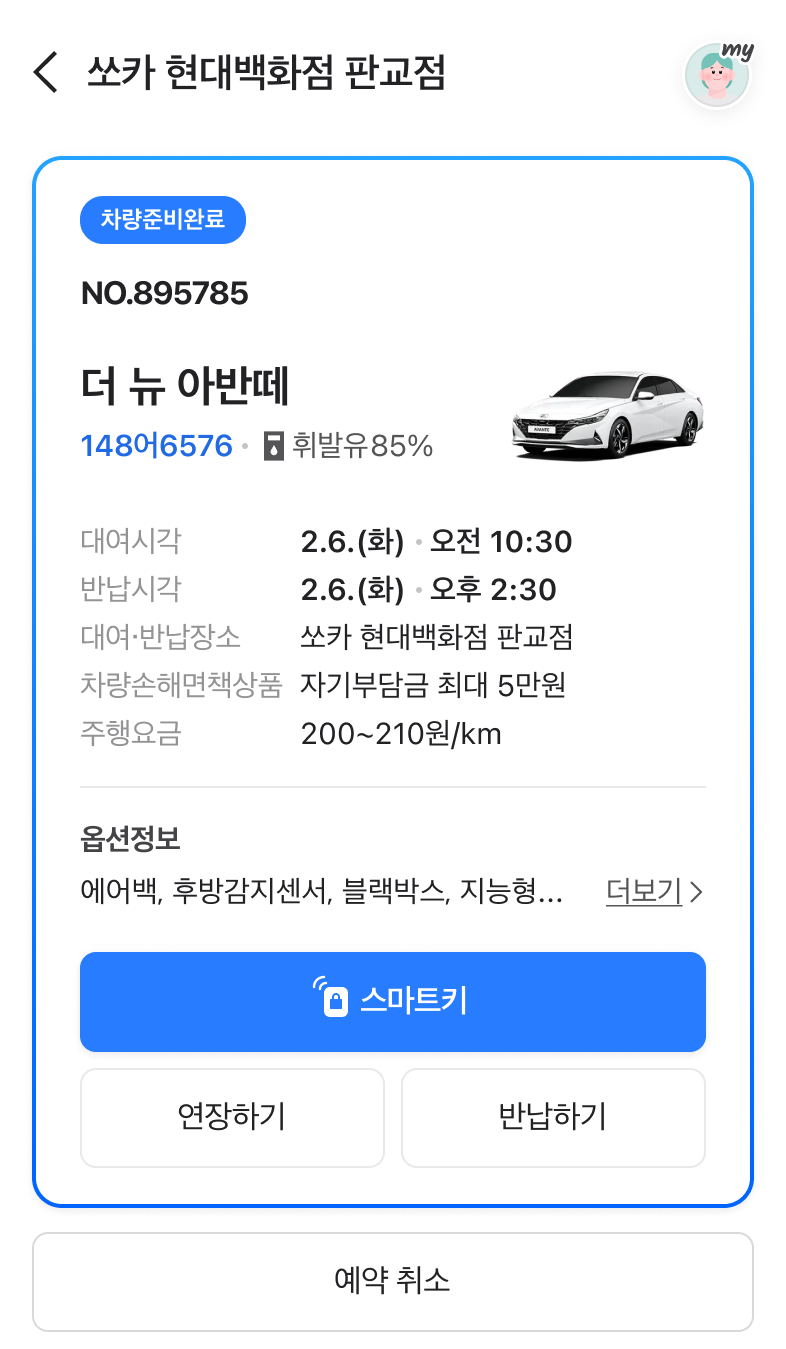Open the my profile avatar
This screenshot has height=1349, width=786.
tap(717, 75)
